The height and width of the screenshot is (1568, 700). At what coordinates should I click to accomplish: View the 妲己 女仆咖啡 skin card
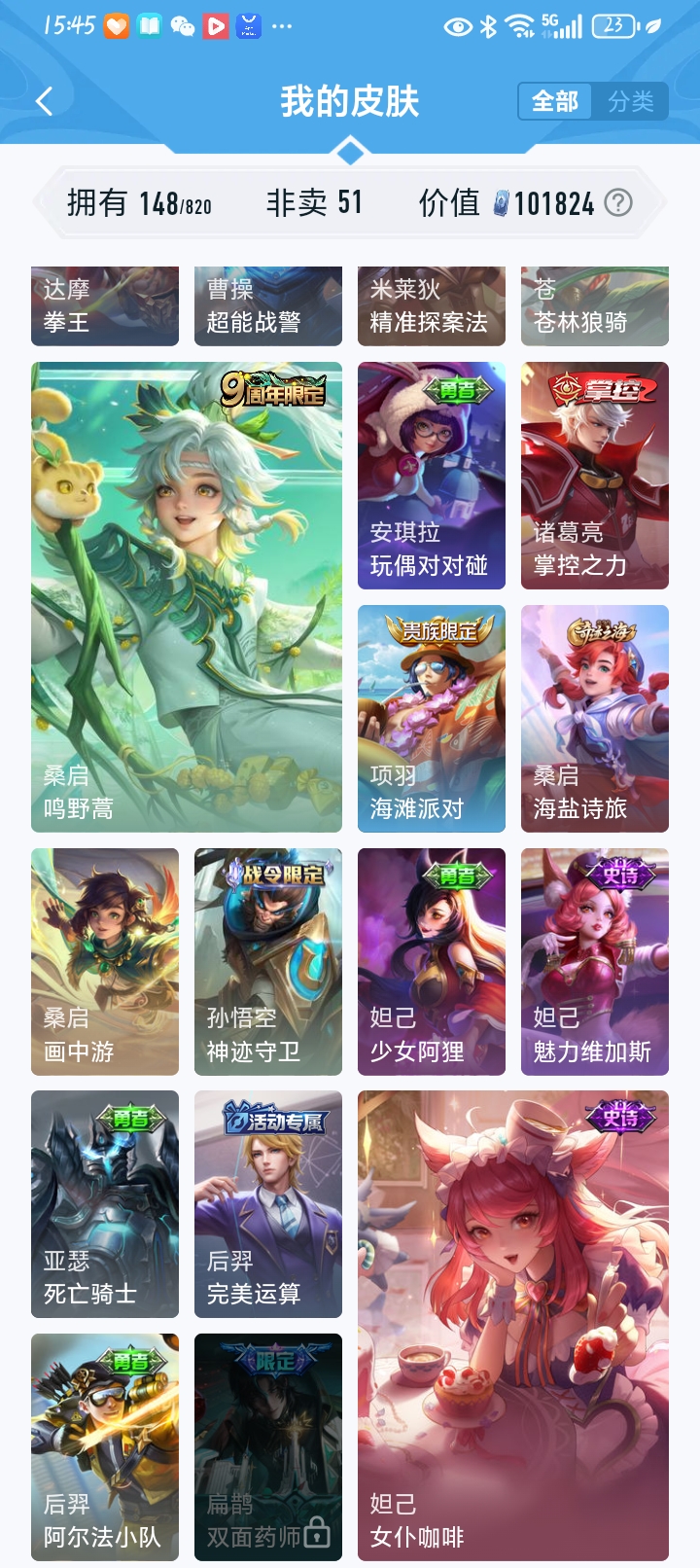tap(513, 1326)
